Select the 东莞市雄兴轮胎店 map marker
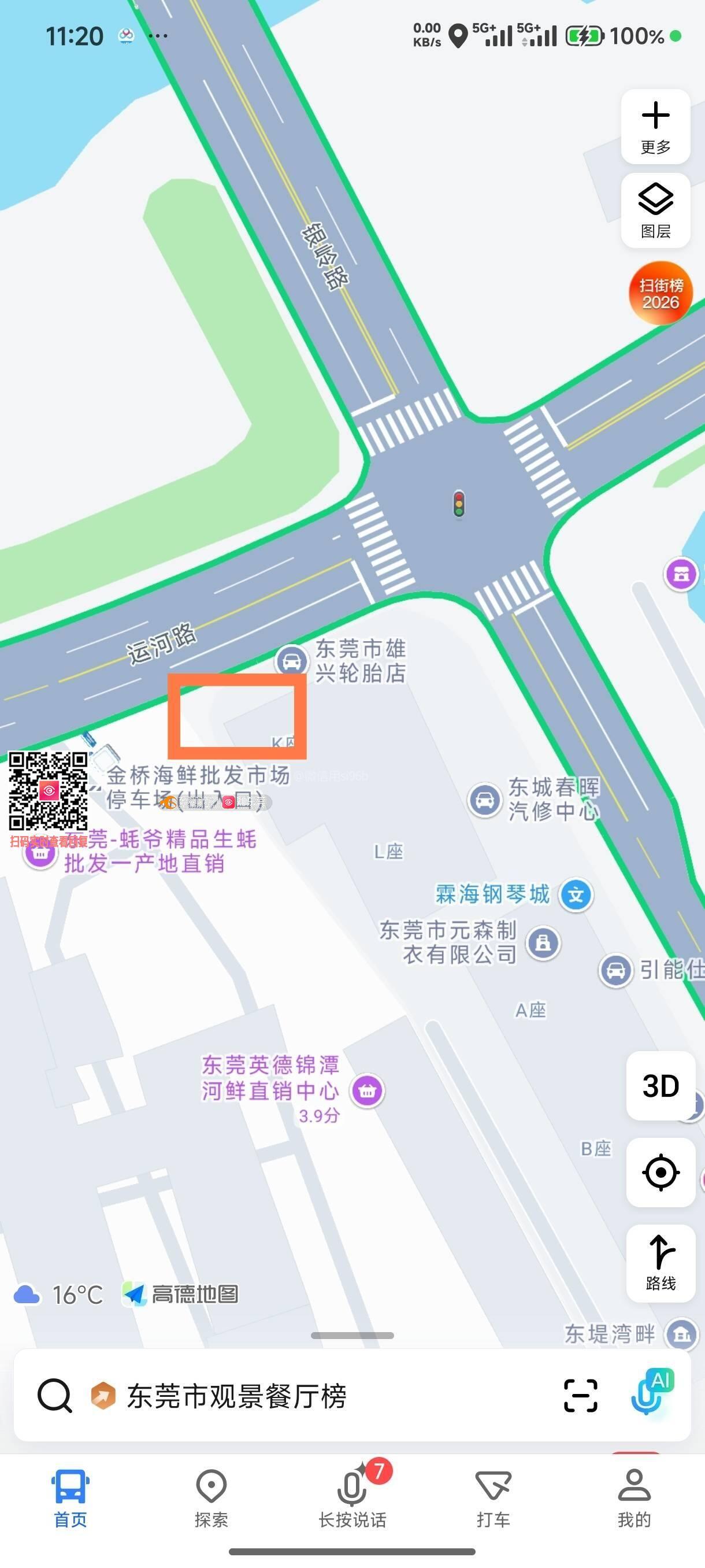This screenshot has height=1568, width=705. pyautogui.click(x=292, y=660)
